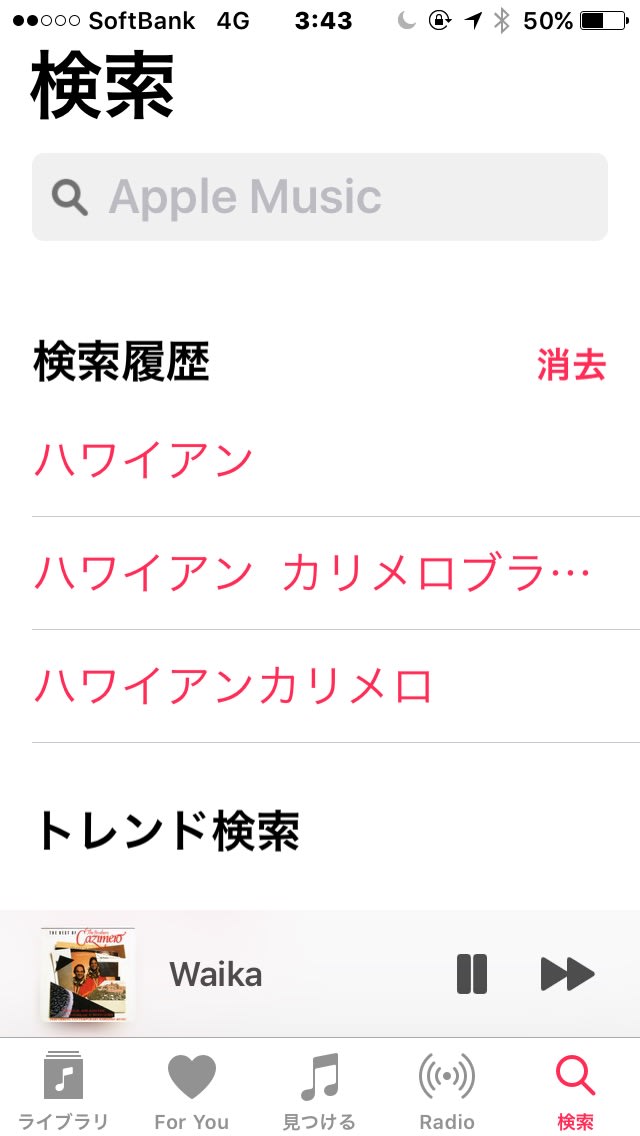Clear search history with 消去

pyautogui.click(x=571, y=364)
